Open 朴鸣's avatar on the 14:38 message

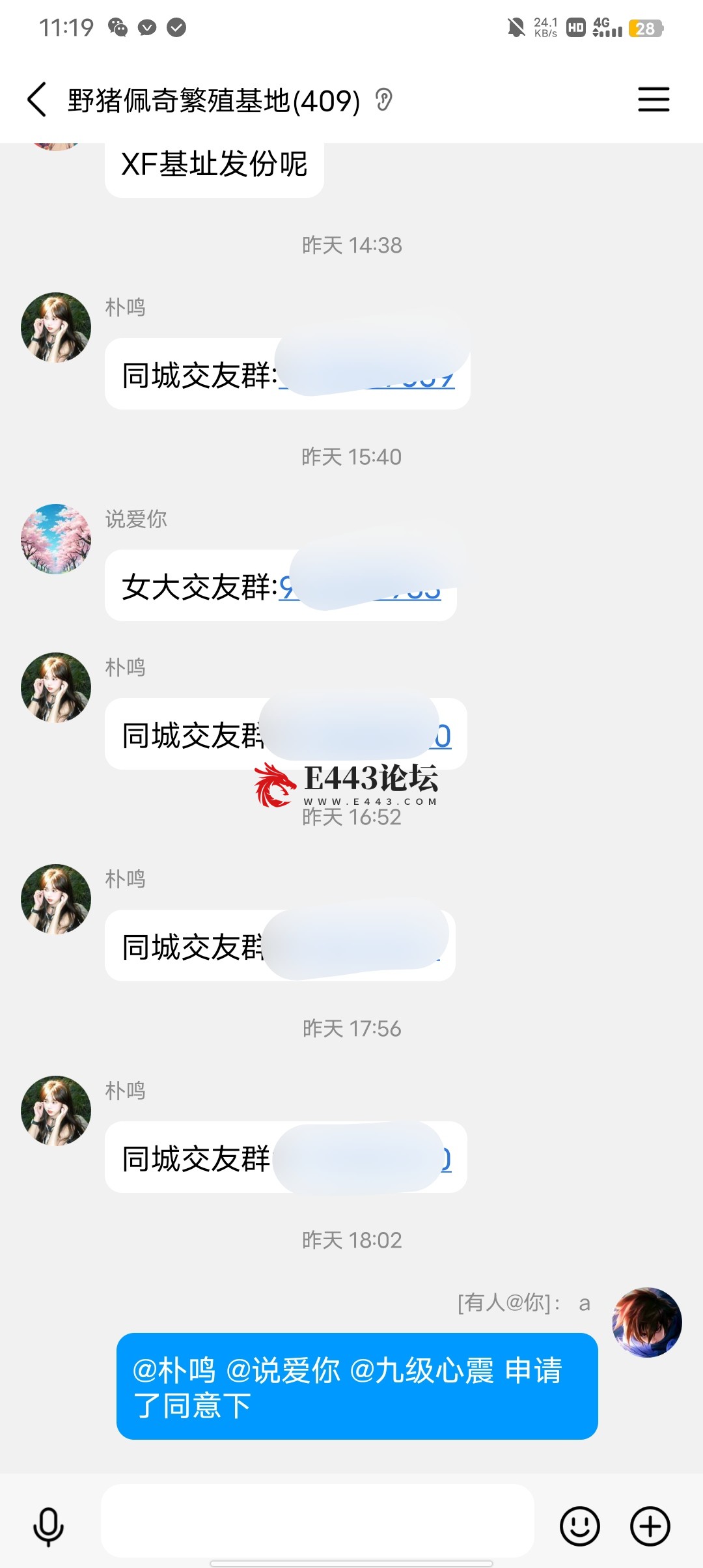click(x=56, y=328)
